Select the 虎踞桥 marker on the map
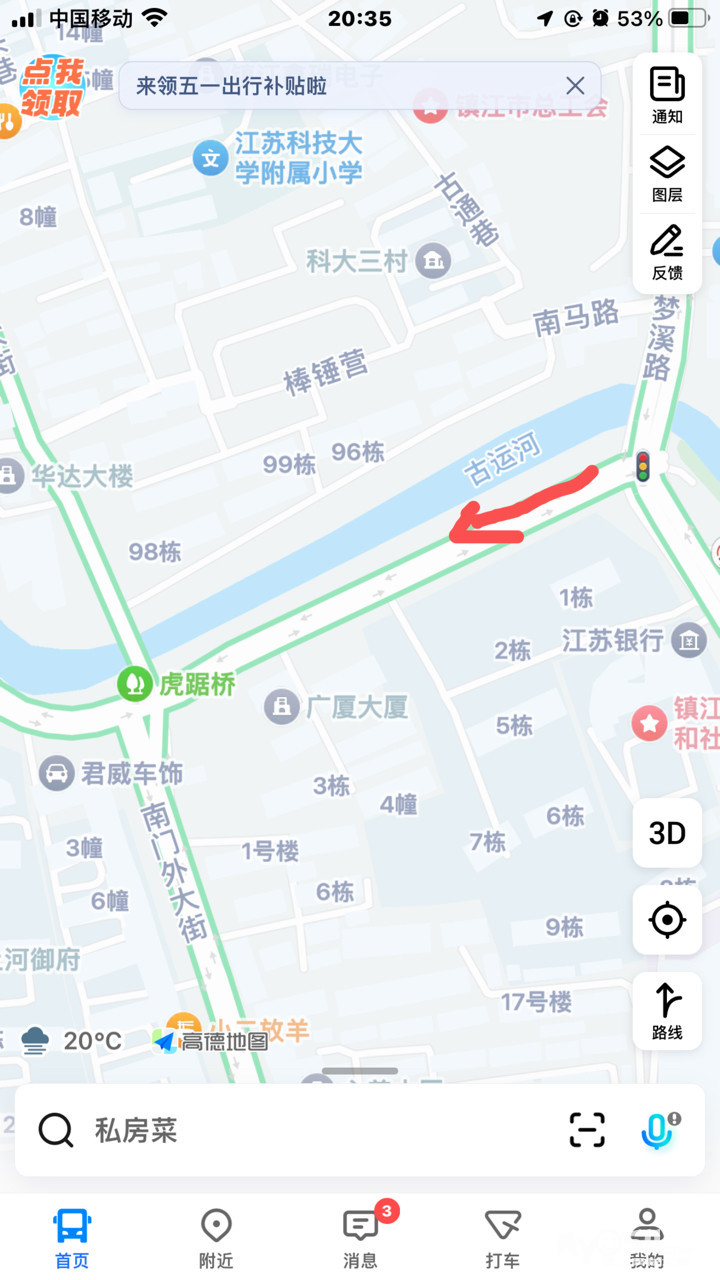Image resolution: width=720 pixels, height=1280 pixels. (134, 684)
